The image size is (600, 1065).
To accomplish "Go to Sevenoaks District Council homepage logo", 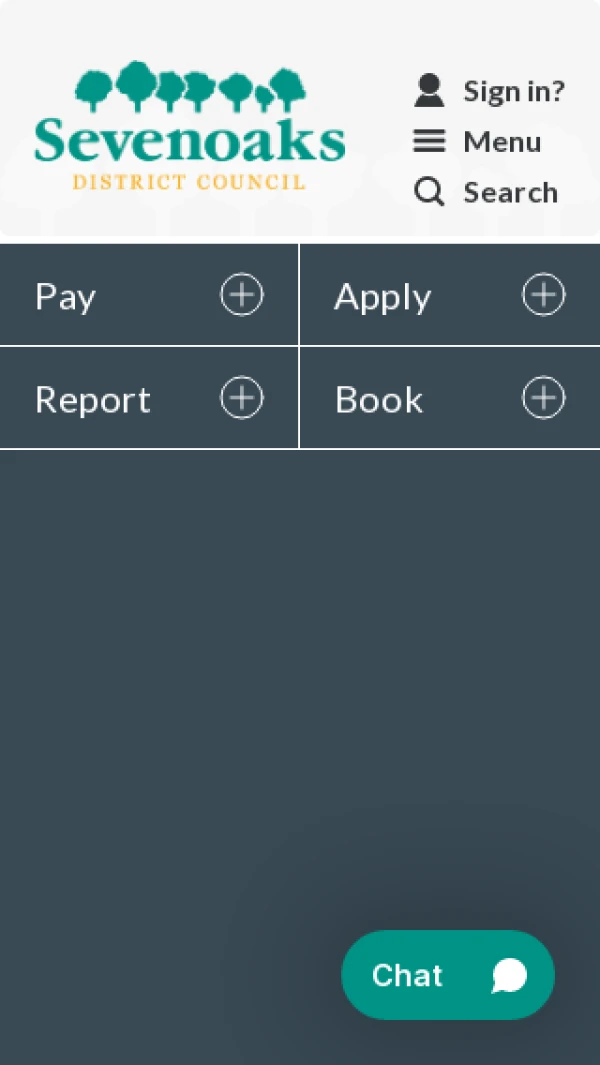I will 190,127.
